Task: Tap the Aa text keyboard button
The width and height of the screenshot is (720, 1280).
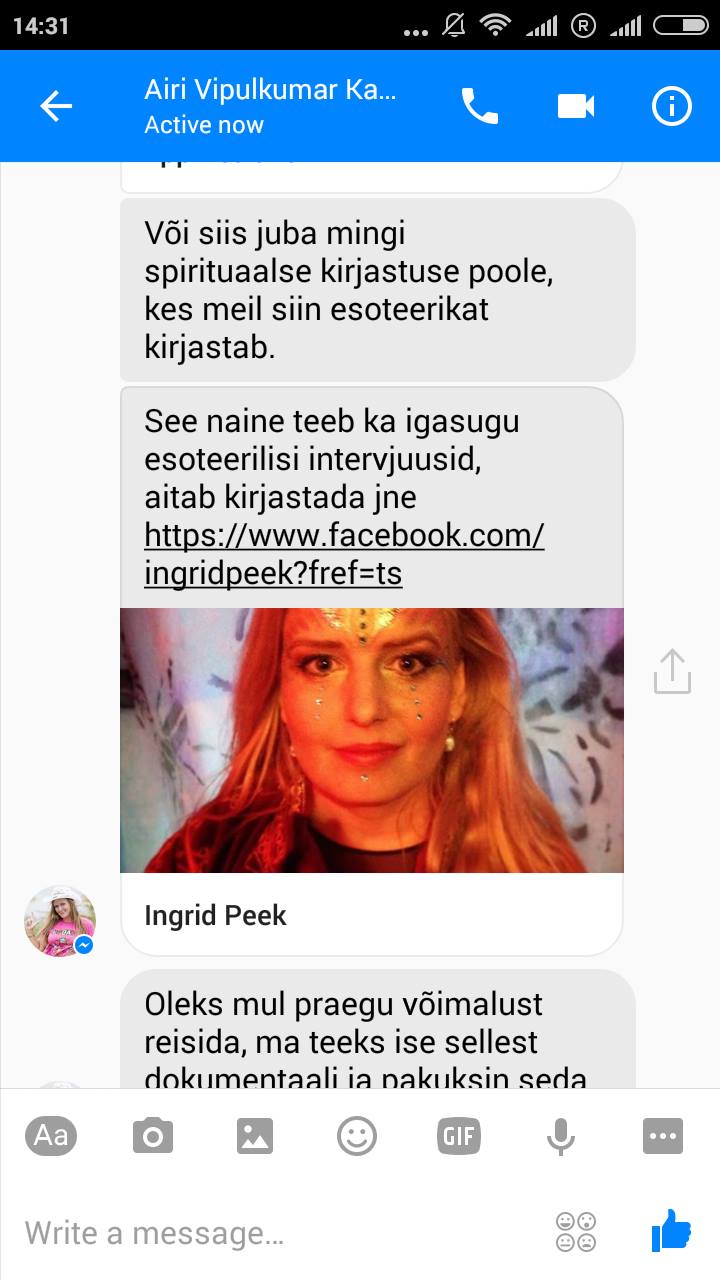Action: coord(51,1136)
